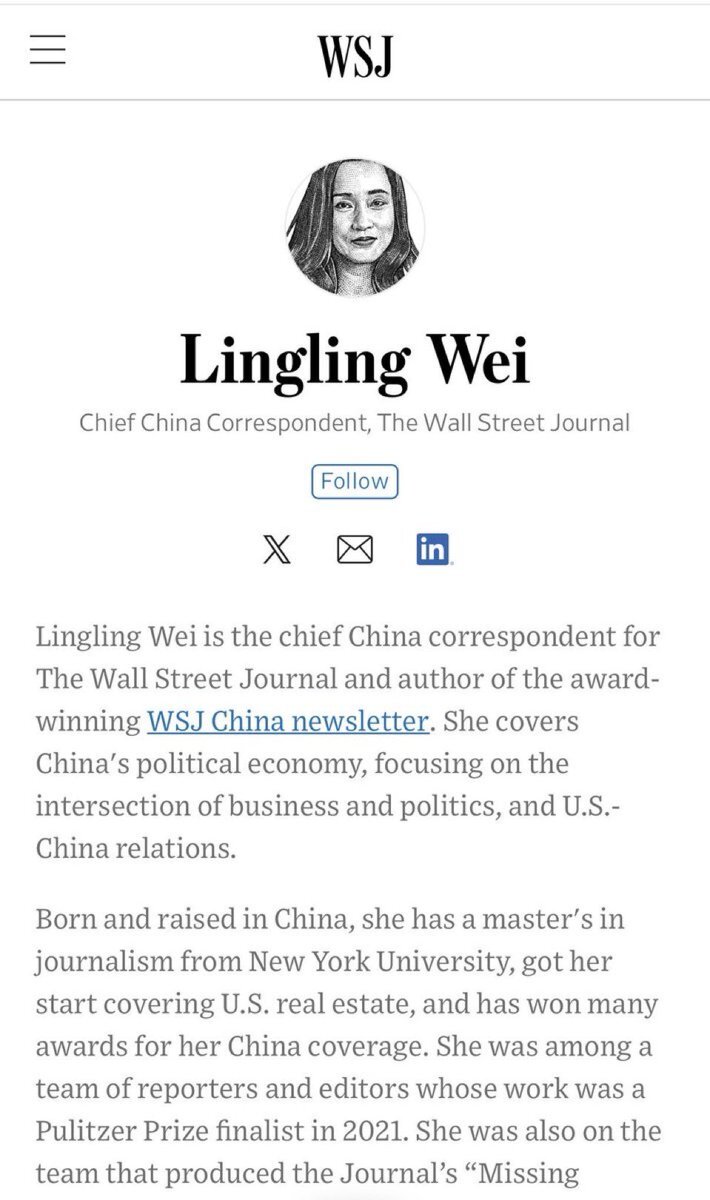
Task: Open Lingling Wei's LinkedIn profile
Action: 433,549
